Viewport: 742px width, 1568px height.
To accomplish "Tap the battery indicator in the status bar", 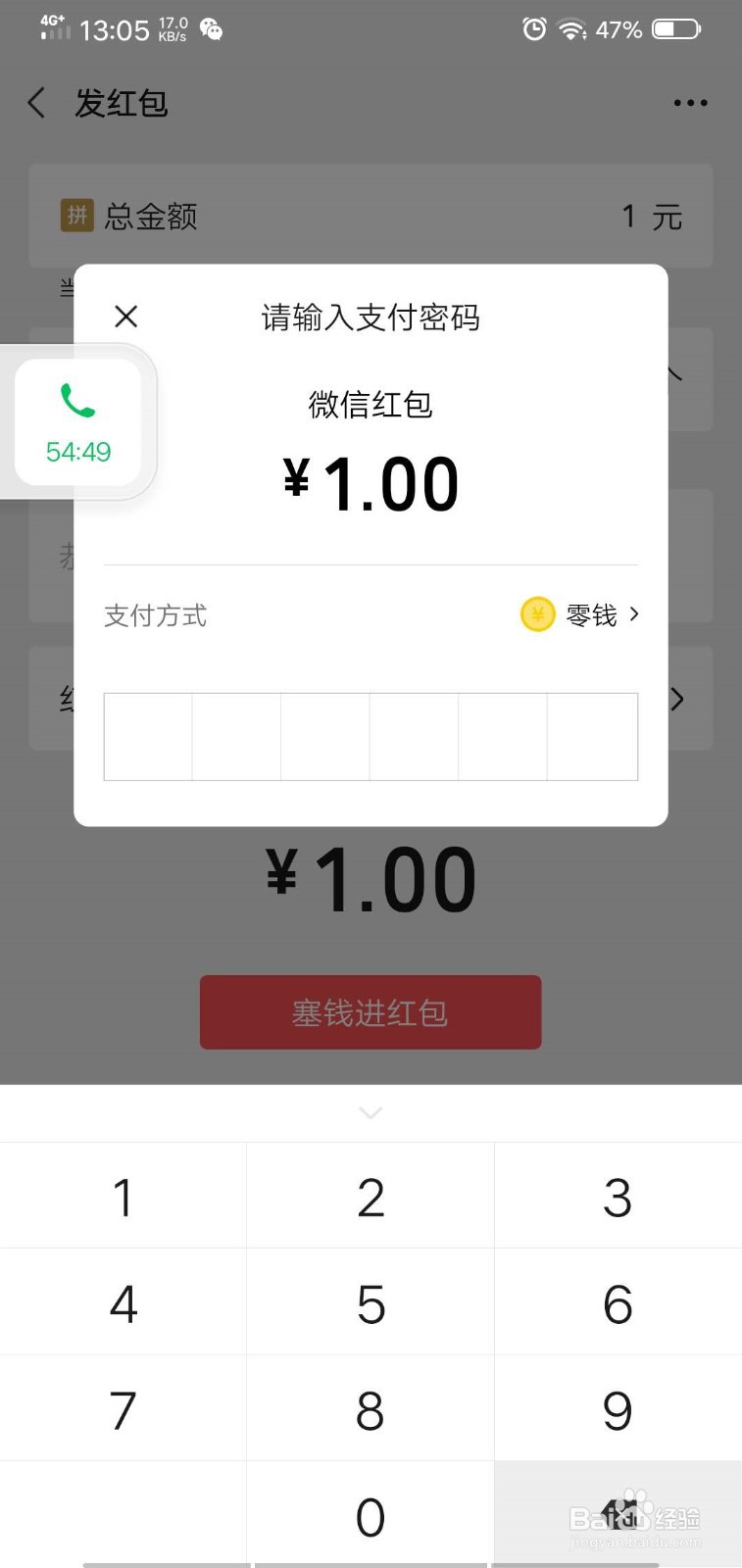I will click(x=674, y=29).
